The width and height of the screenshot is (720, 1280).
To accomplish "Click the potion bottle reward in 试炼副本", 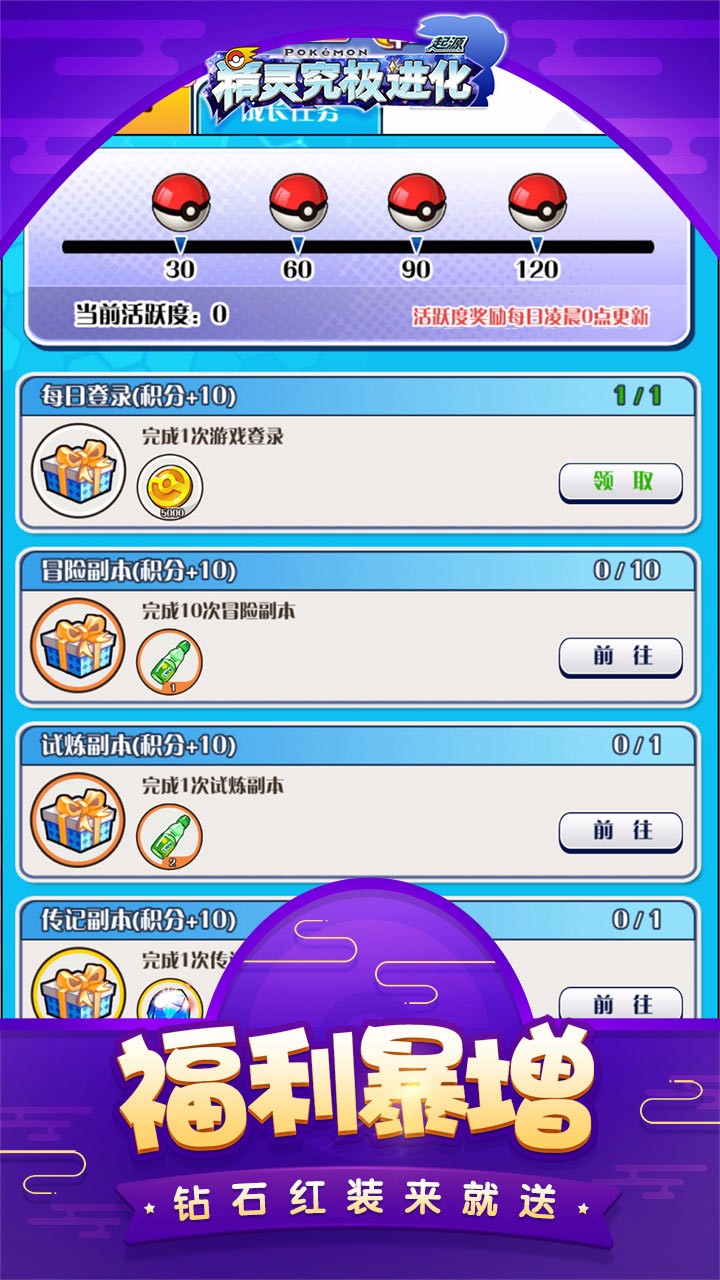I will coord(168,833).
